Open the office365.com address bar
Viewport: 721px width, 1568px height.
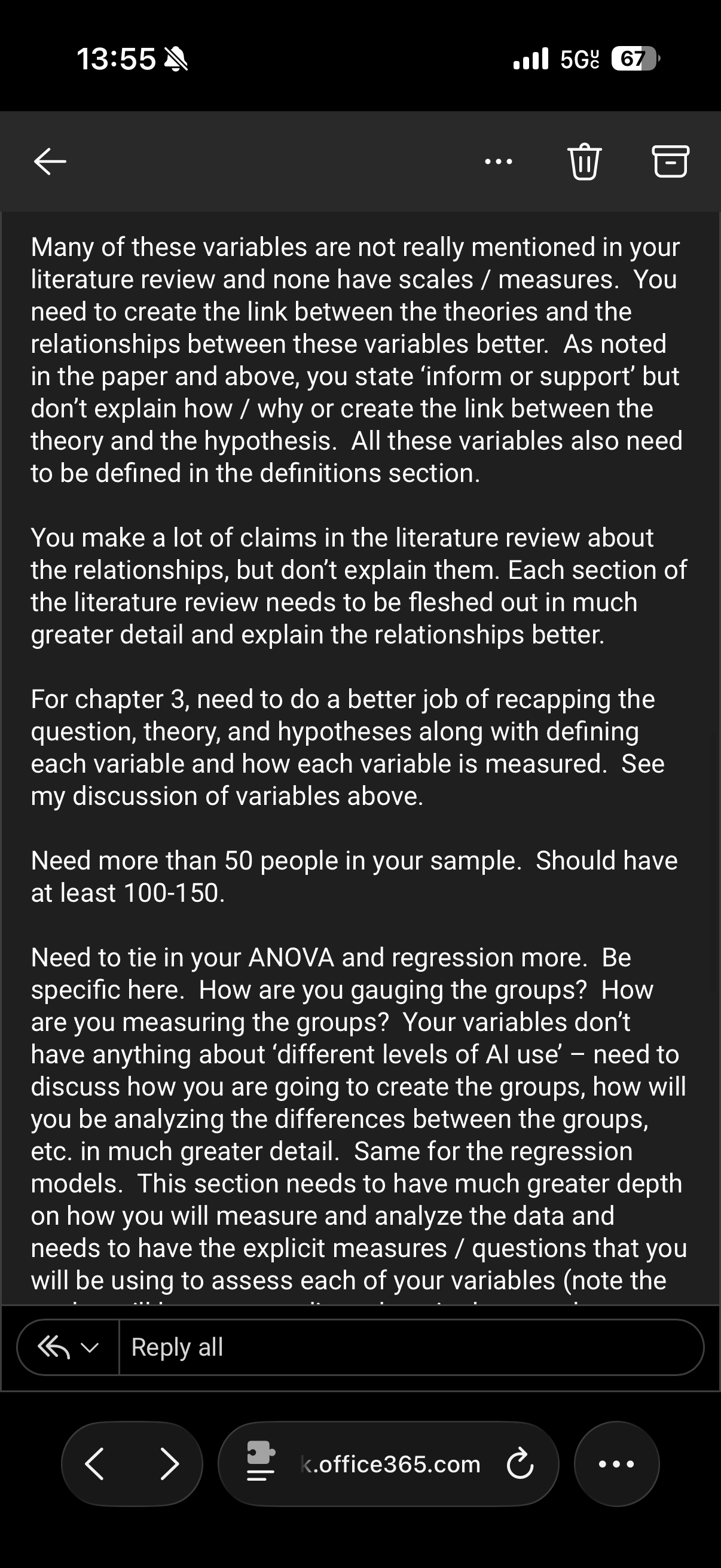point(390,1464)
